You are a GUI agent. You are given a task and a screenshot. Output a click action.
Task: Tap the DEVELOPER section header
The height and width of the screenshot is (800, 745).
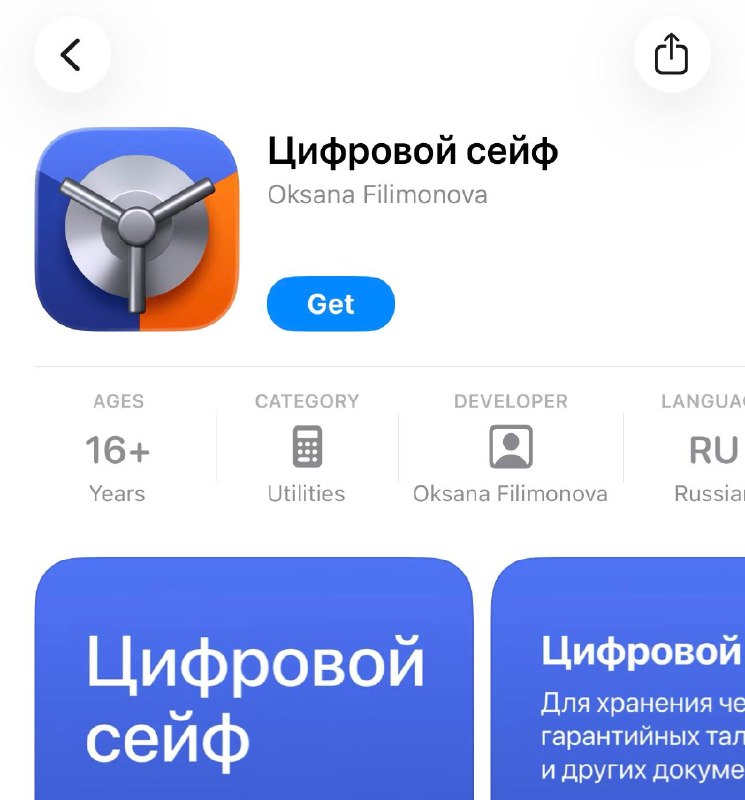[512, 401]
